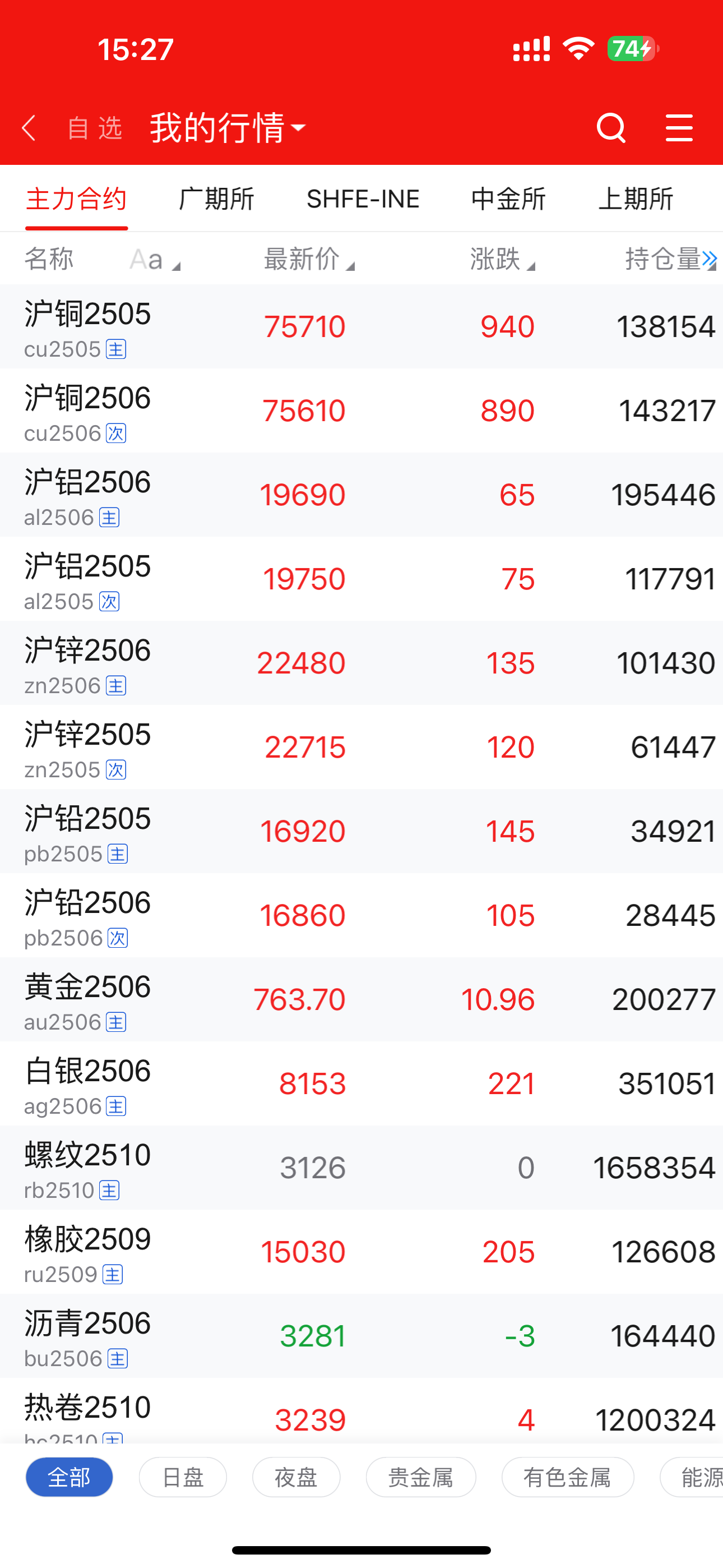Go back using the top-left arrow
The image size is (723, 1568).
coord(29,128)
